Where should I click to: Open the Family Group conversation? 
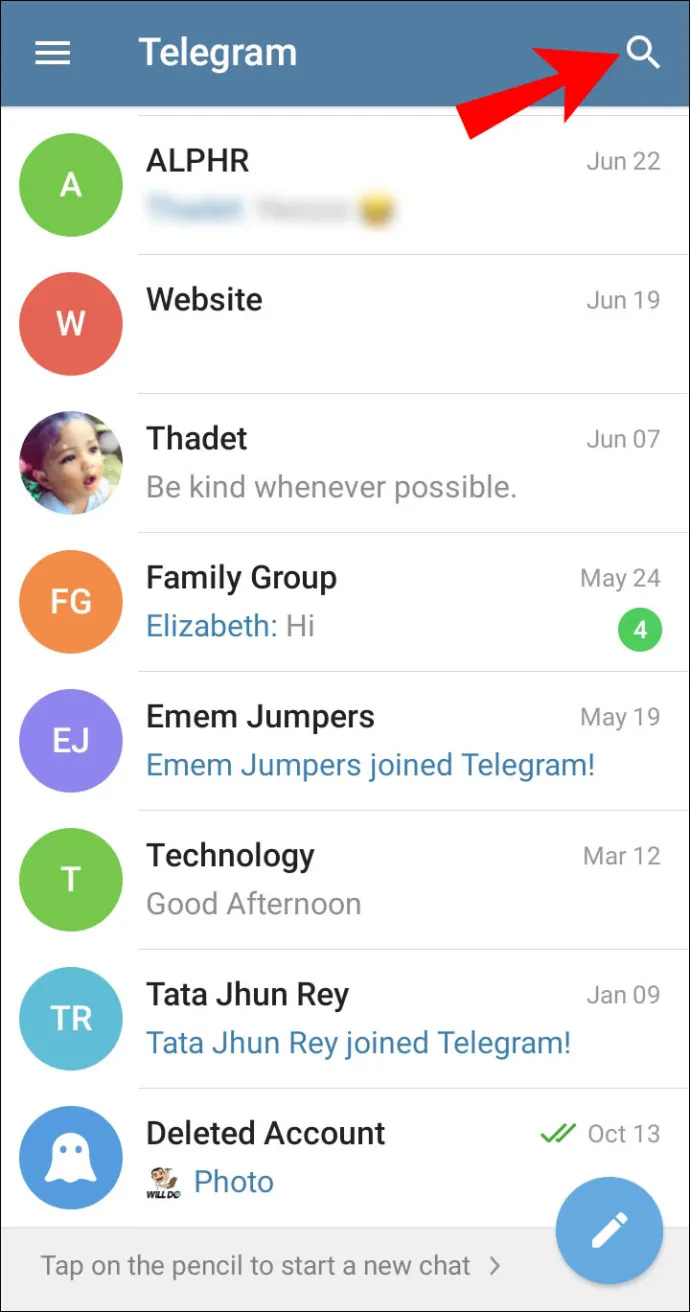(x=345, y=602)
